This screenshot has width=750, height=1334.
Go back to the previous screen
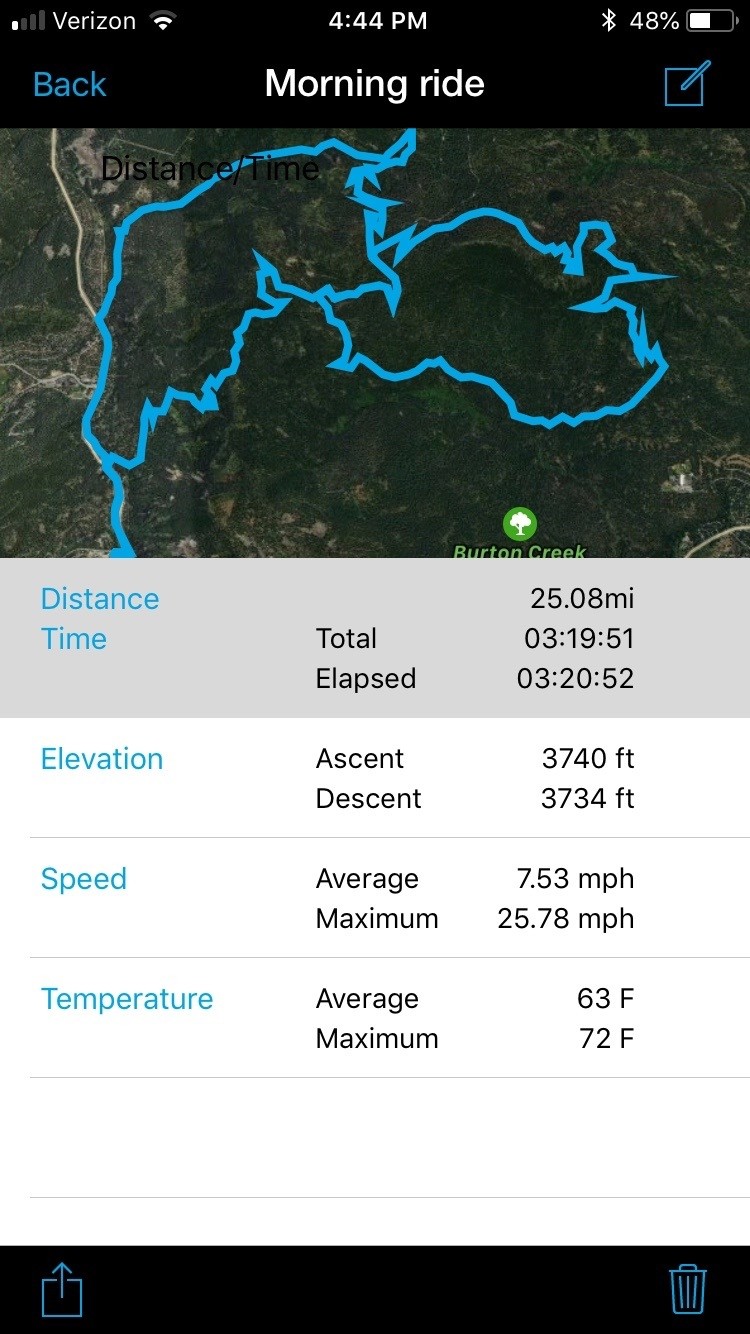click(69, 85)
